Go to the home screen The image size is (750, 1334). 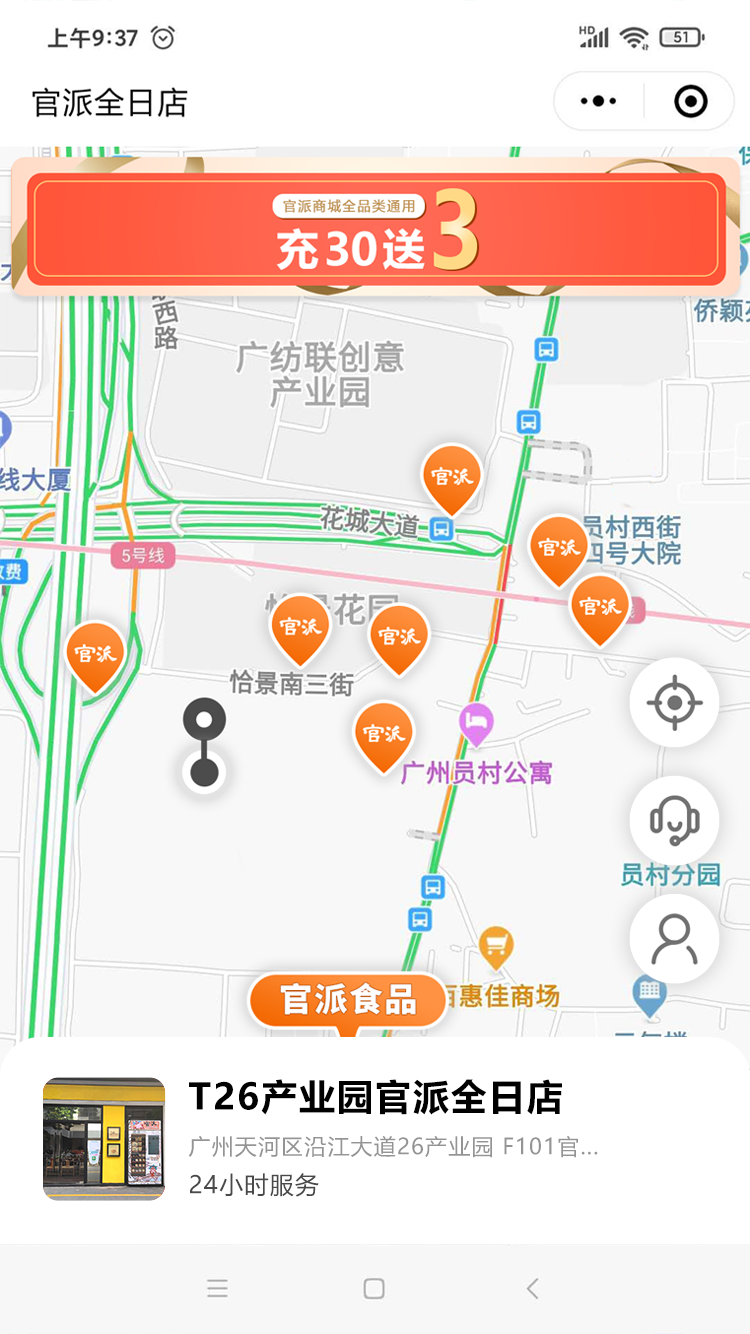click(374, 1289)
